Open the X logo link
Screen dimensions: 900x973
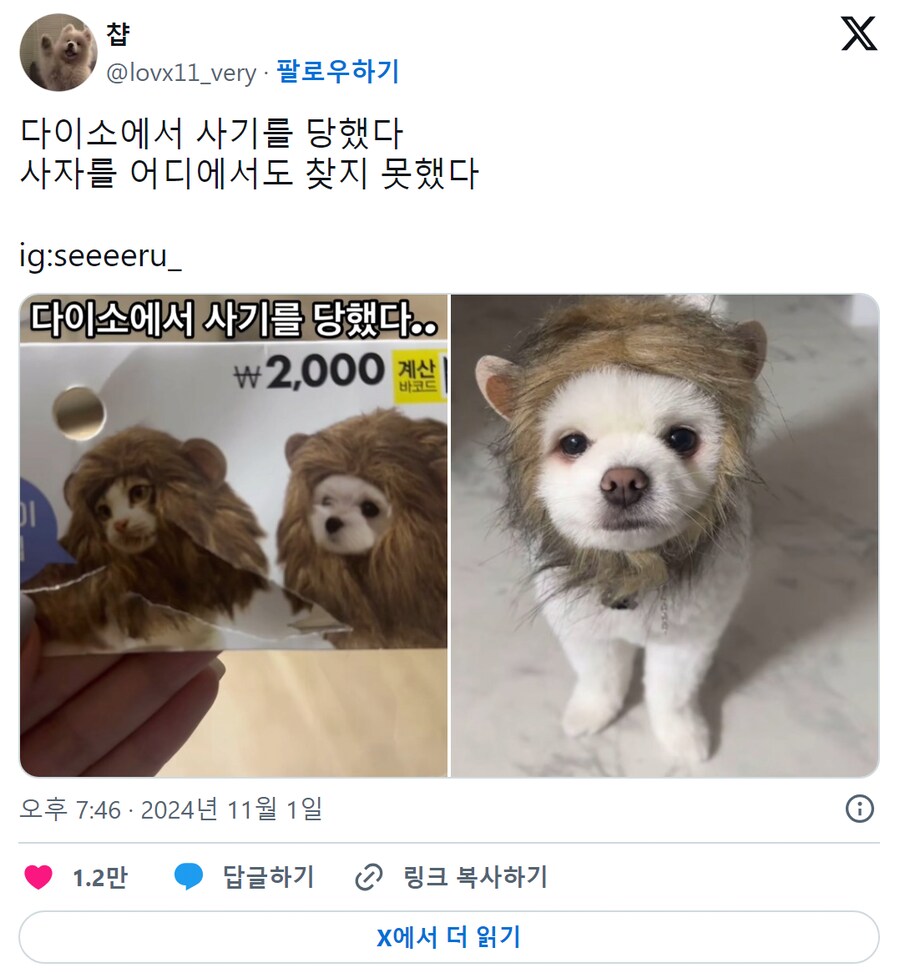[x=858, y=34]
